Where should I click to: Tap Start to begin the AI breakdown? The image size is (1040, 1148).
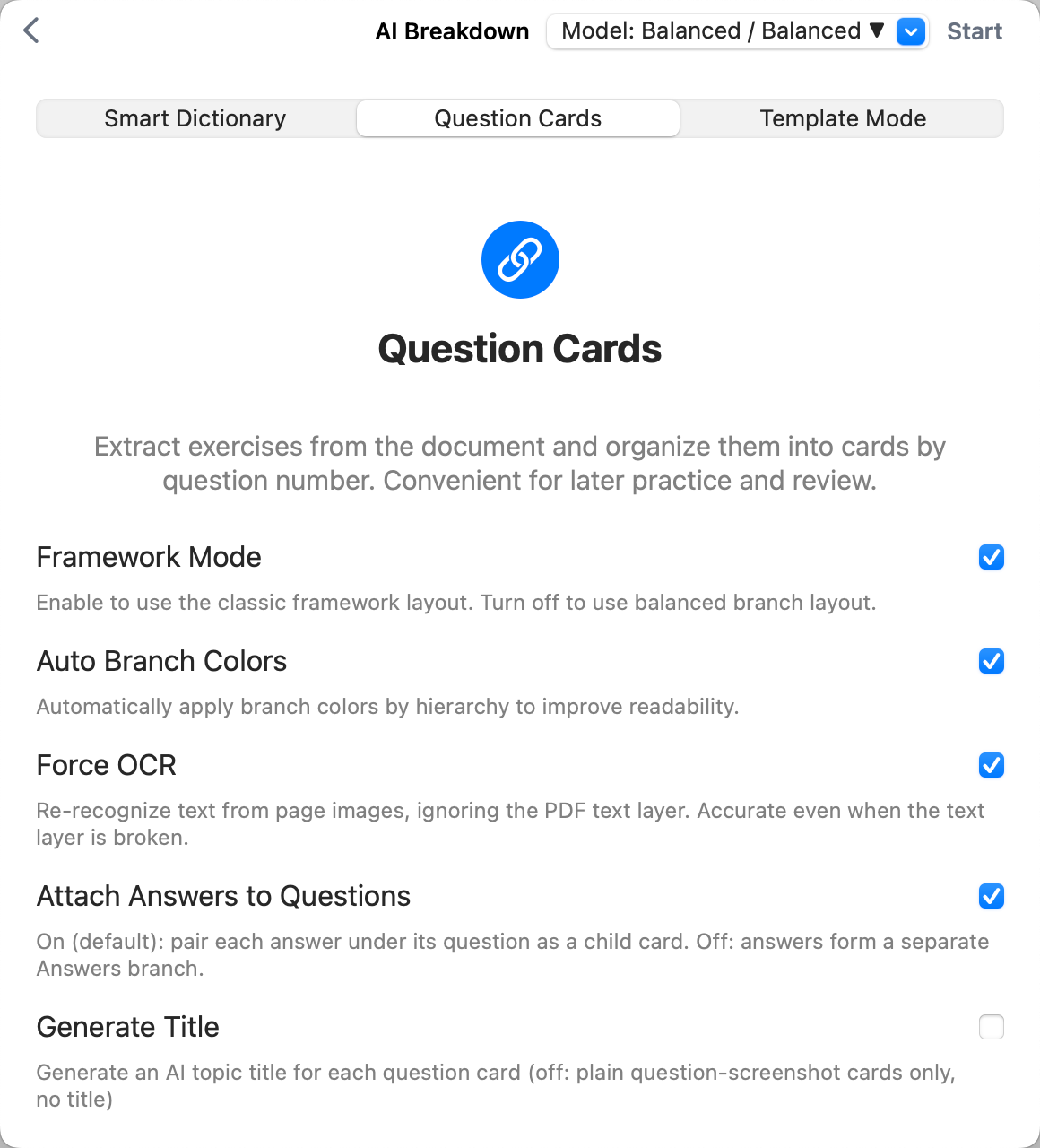point(975,31)
